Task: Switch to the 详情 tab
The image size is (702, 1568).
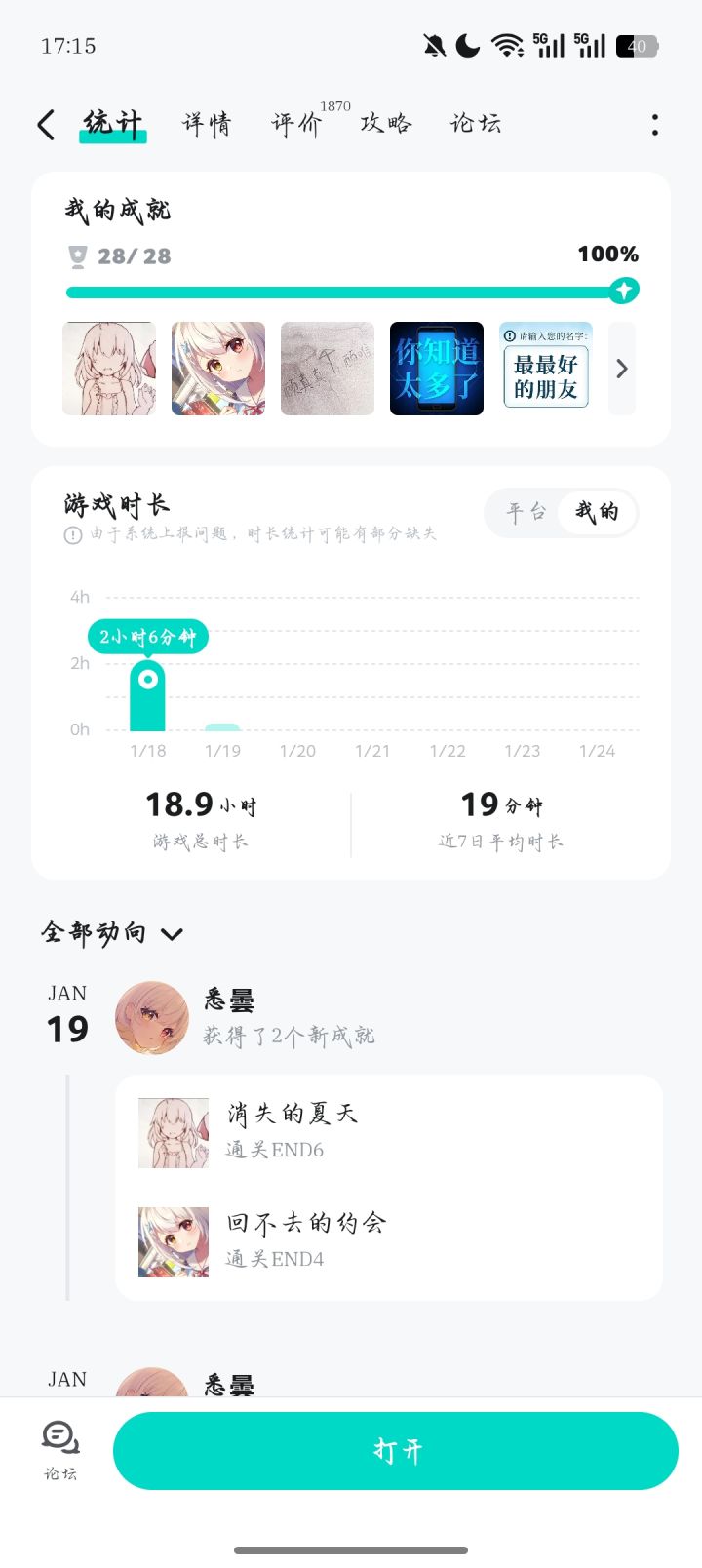Action: (x=207, y=124)
